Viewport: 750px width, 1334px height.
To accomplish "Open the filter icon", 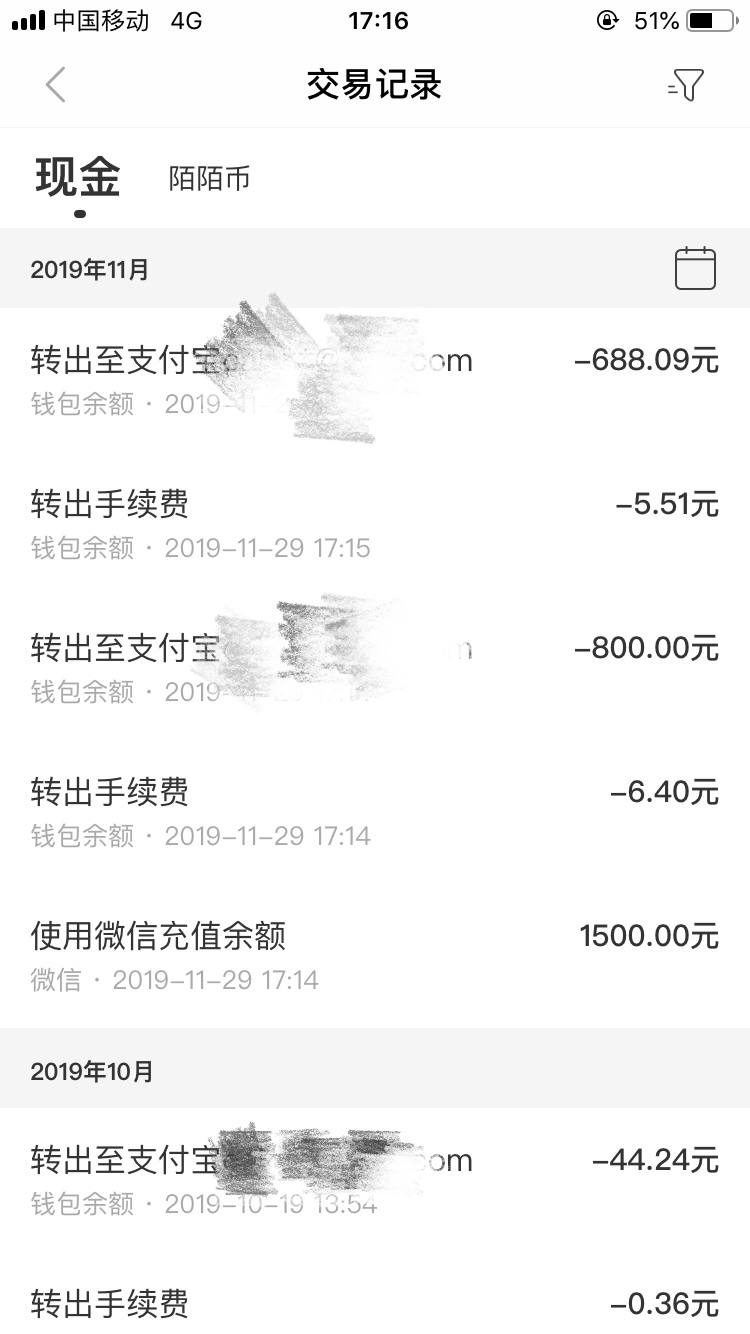I will (686, 85).
